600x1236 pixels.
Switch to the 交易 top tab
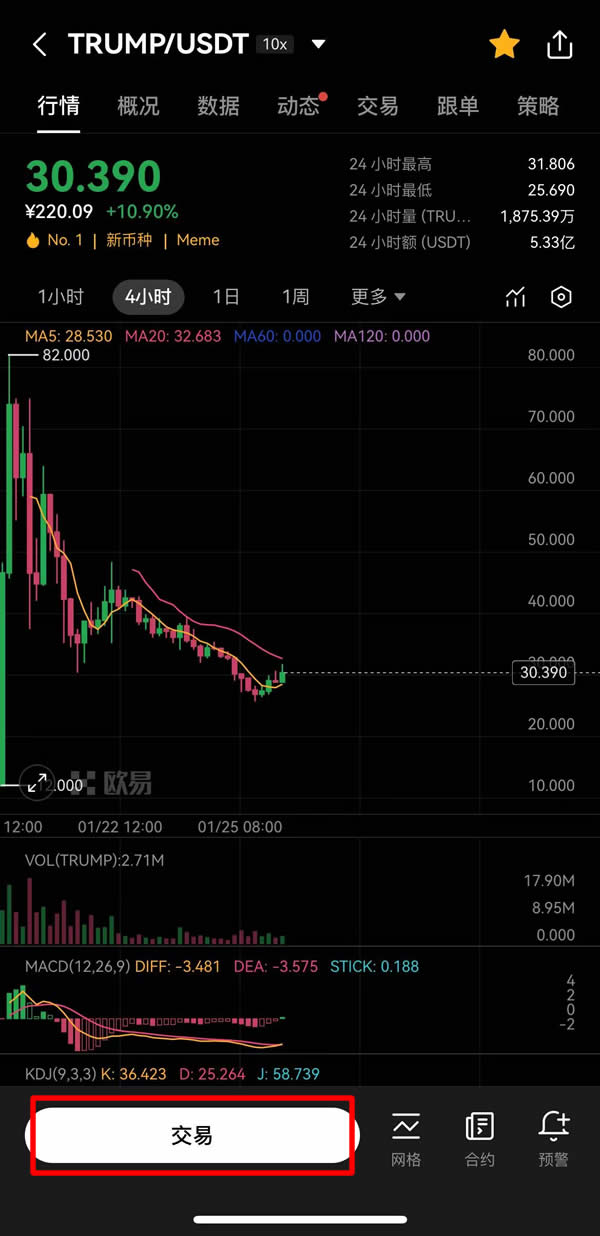click(378, 106)
